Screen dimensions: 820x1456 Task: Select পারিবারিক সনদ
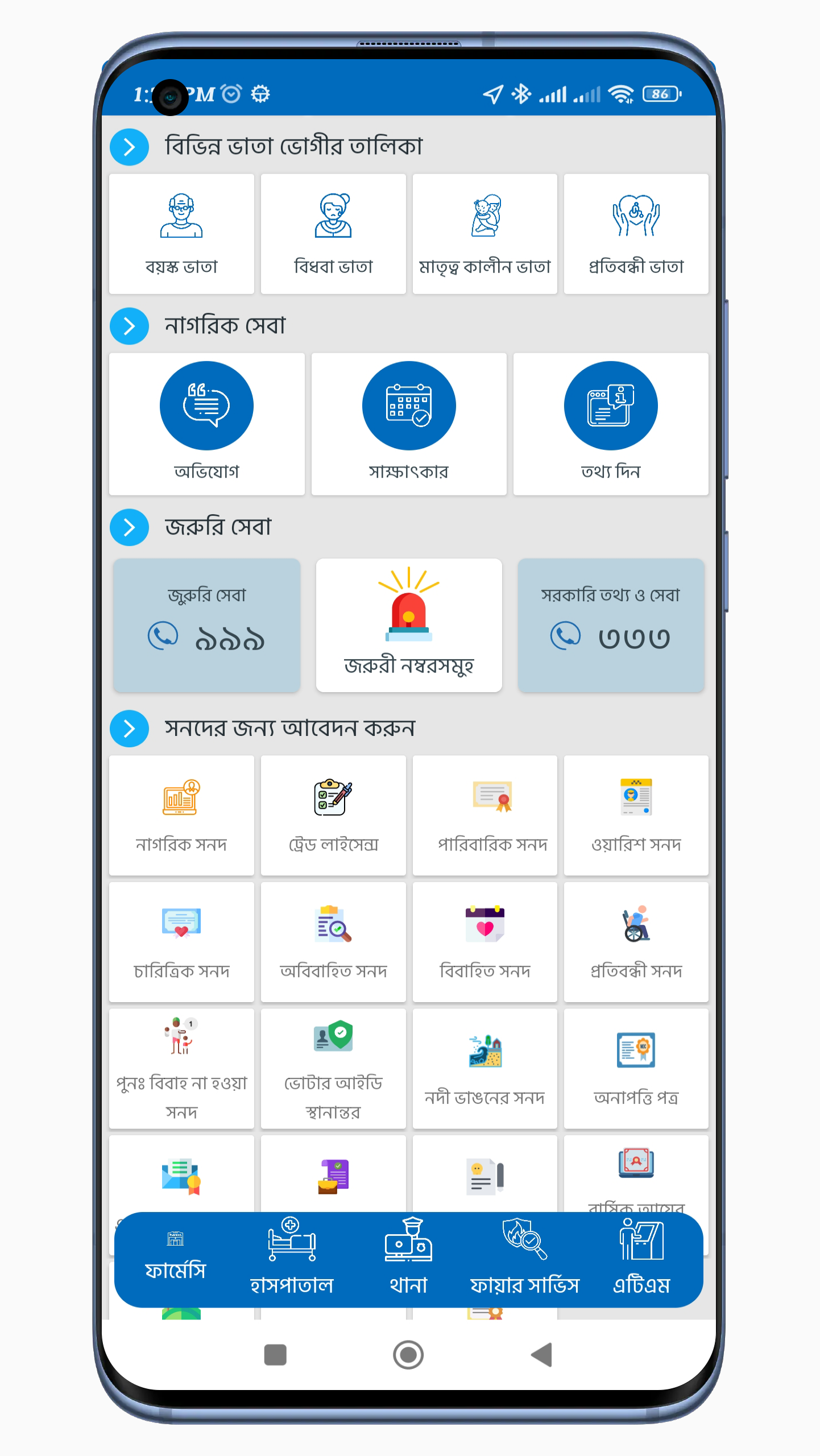(x=484, y=815)
